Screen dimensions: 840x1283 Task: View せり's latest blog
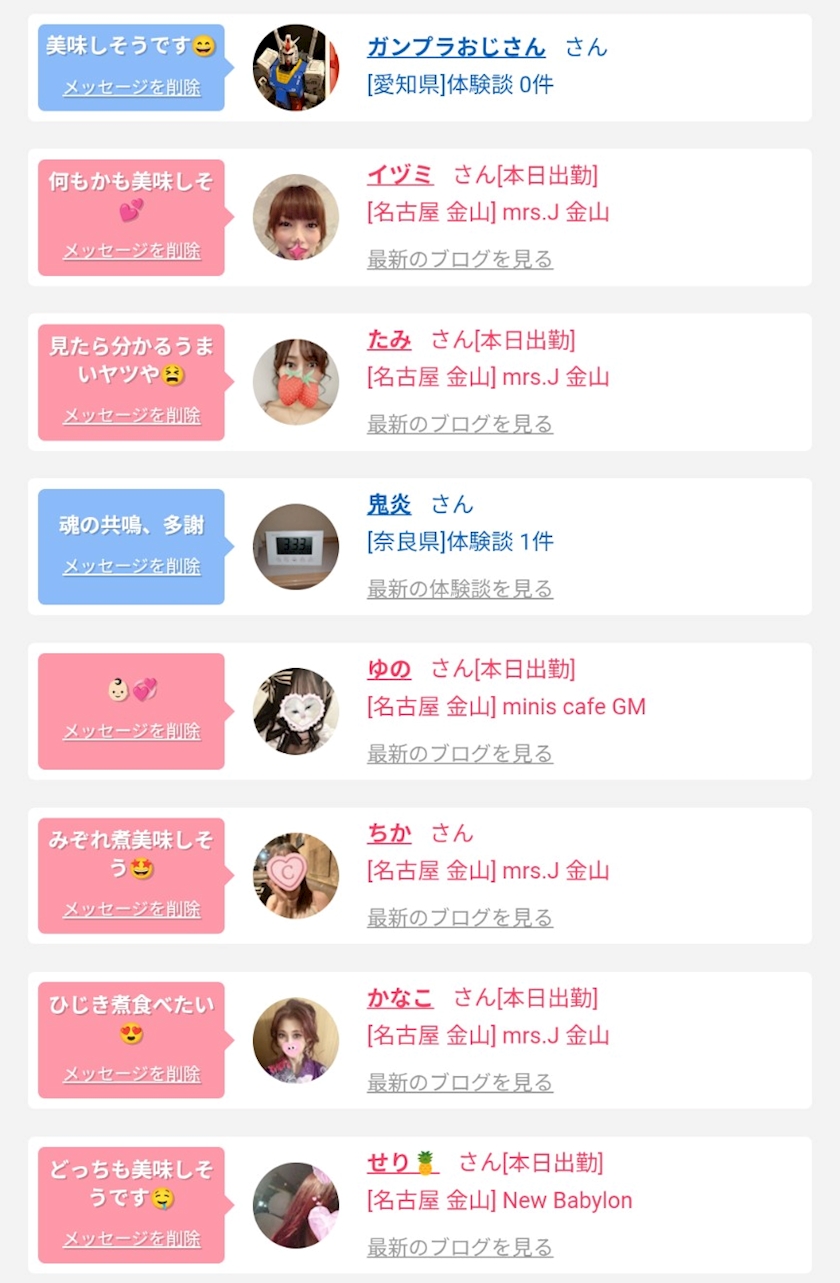pyautogui.click(x=460, y=1248)
